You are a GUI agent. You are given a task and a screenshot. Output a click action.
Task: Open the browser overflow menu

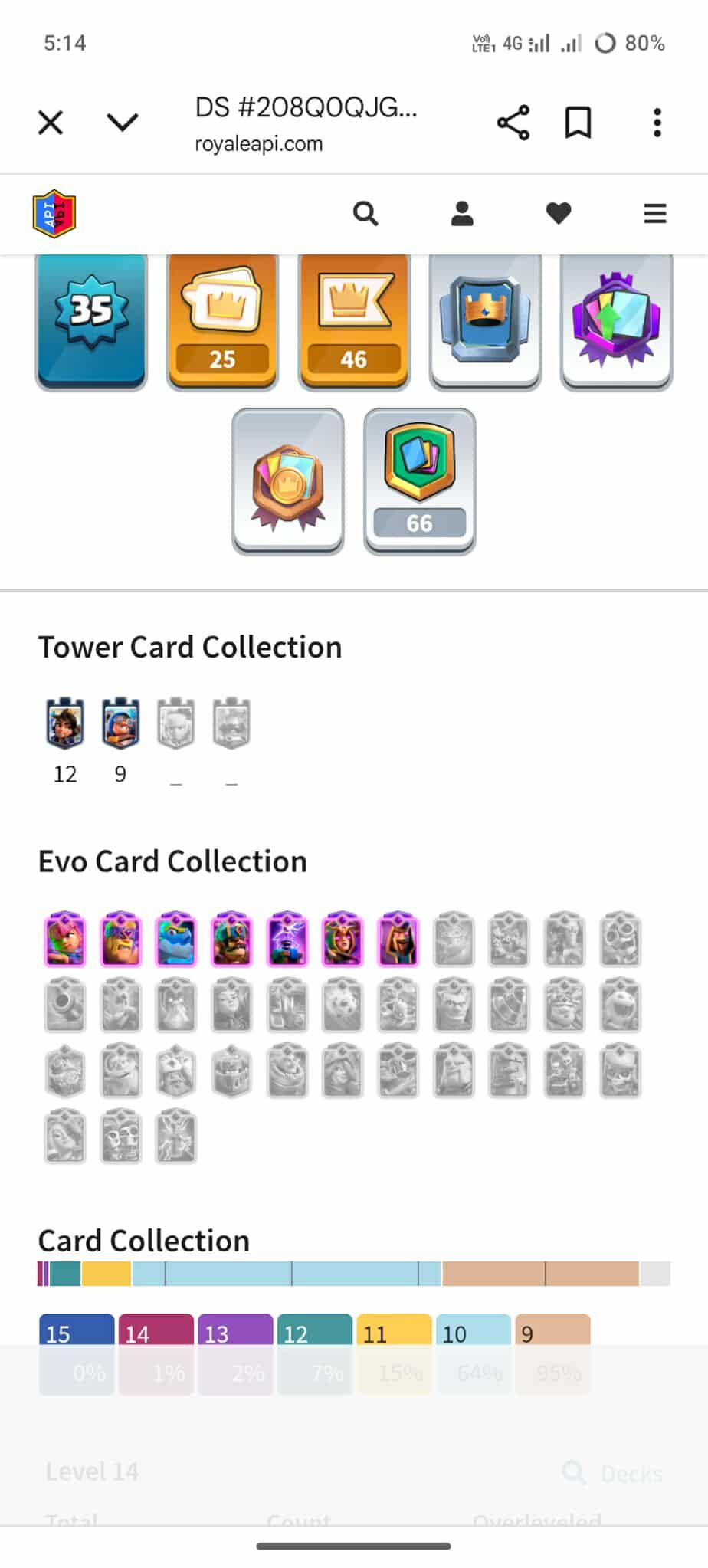657,123
